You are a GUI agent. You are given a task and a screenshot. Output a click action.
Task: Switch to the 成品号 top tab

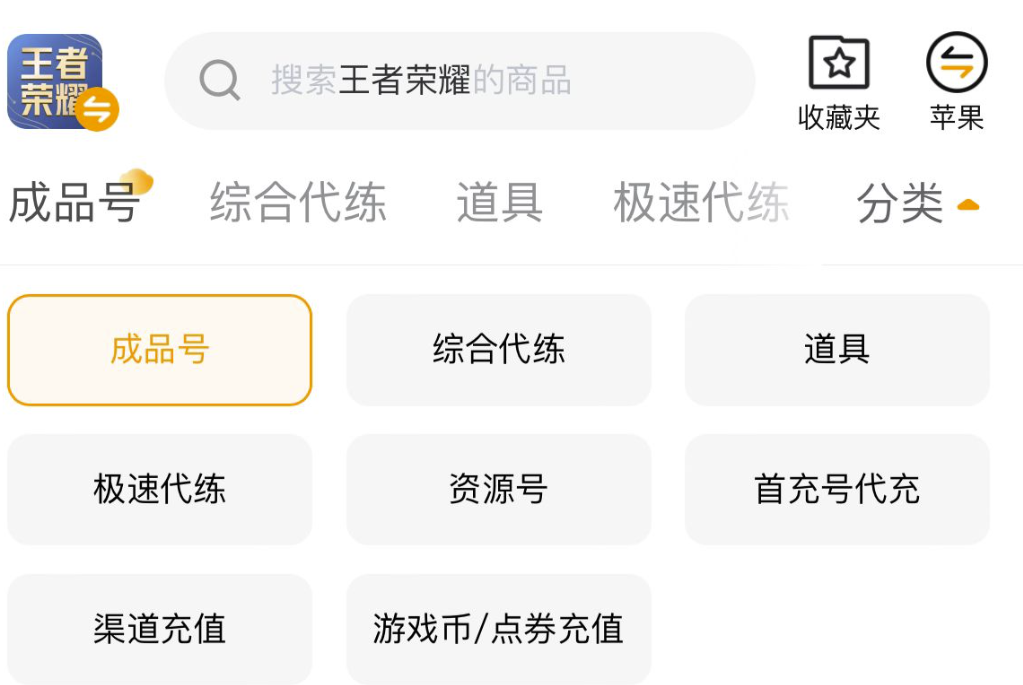click(74, 203)
